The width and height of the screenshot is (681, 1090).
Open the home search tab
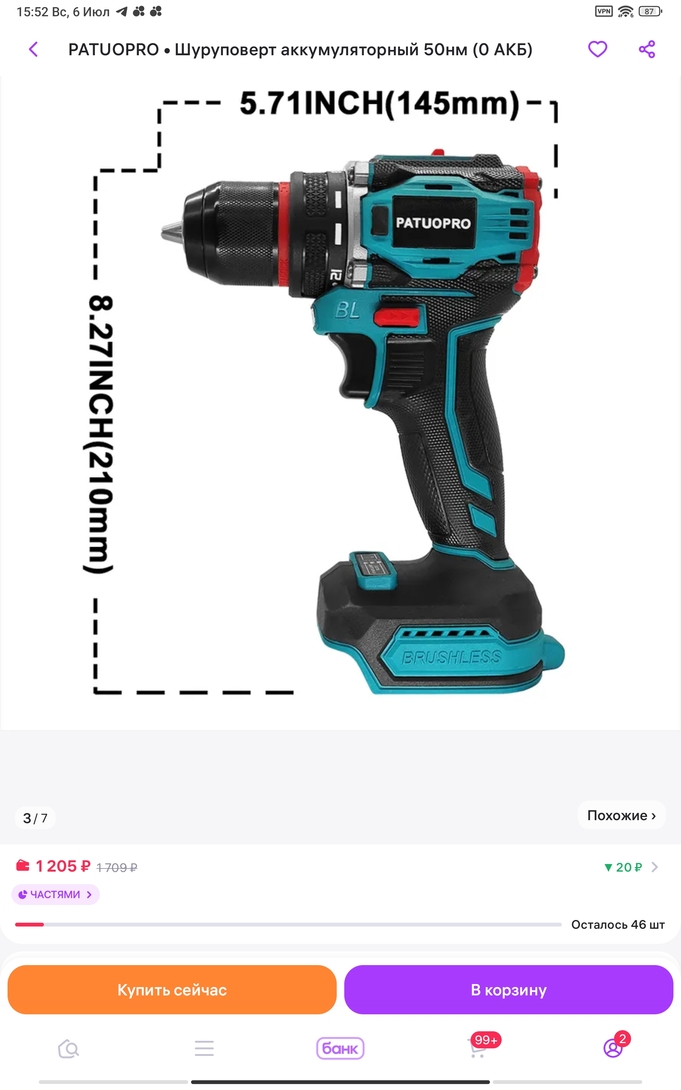[x=68, y=1048]
